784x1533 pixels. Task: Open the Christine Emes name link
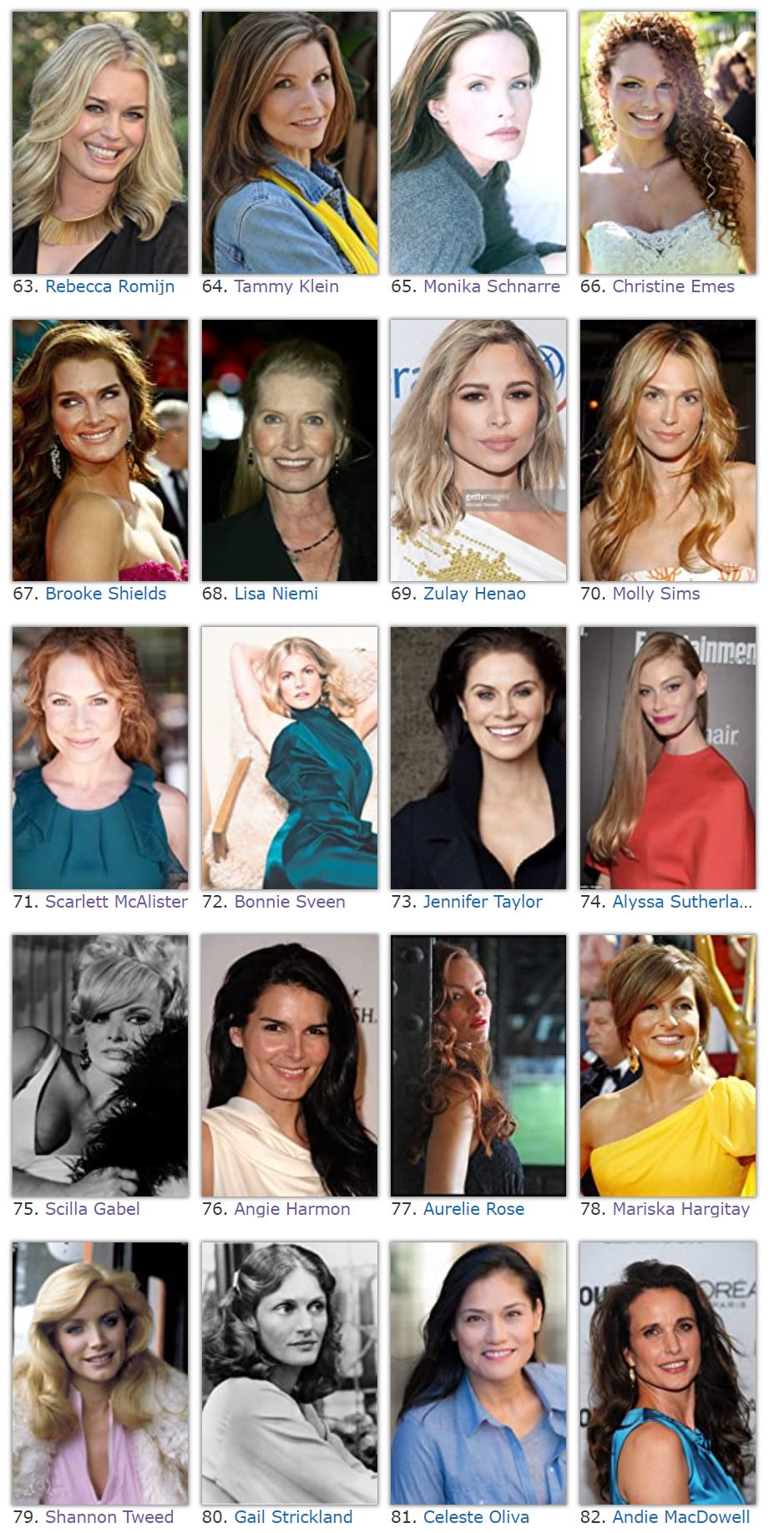[674, 286]
